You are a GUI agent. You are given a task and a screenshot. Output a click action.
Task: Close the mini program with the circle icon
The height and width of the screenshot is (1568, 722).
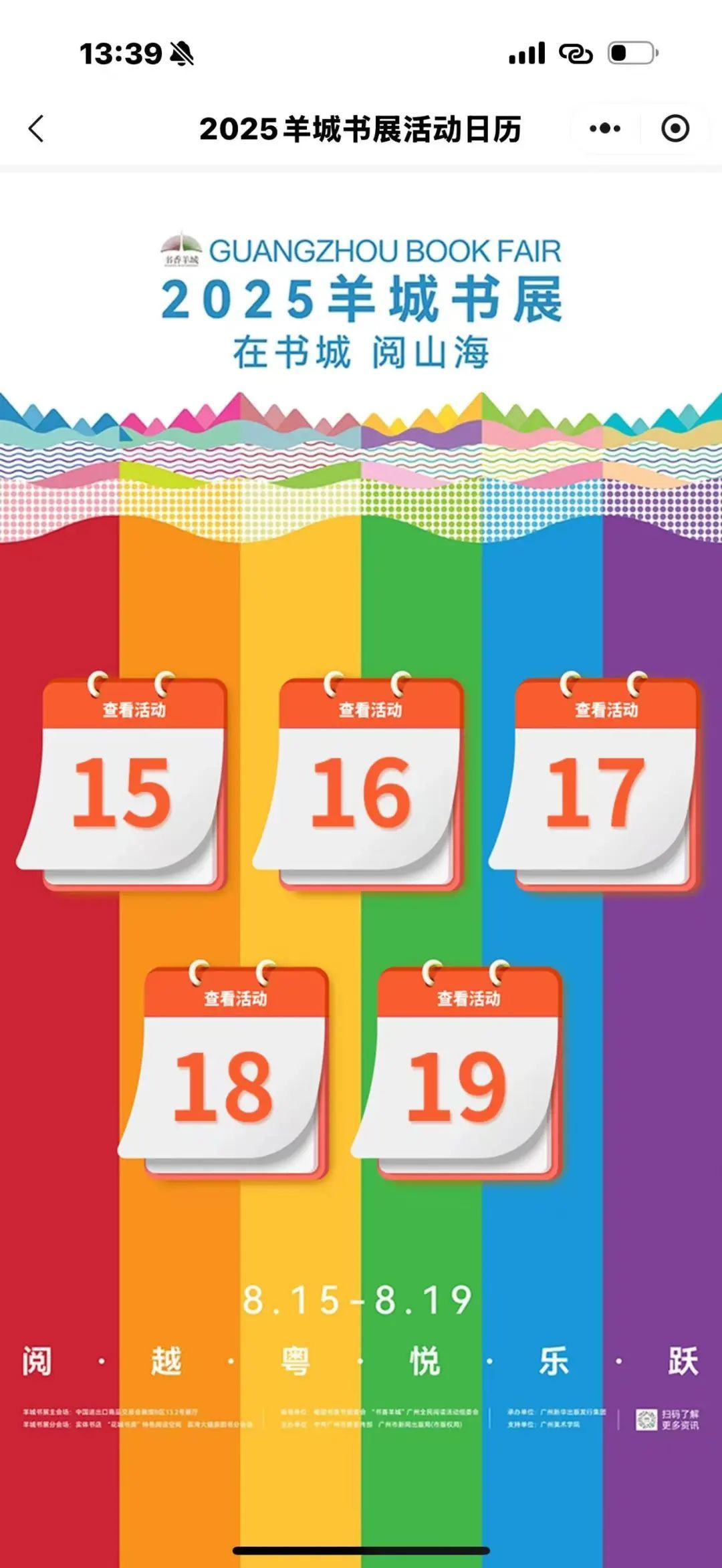[x=675, y=128]
